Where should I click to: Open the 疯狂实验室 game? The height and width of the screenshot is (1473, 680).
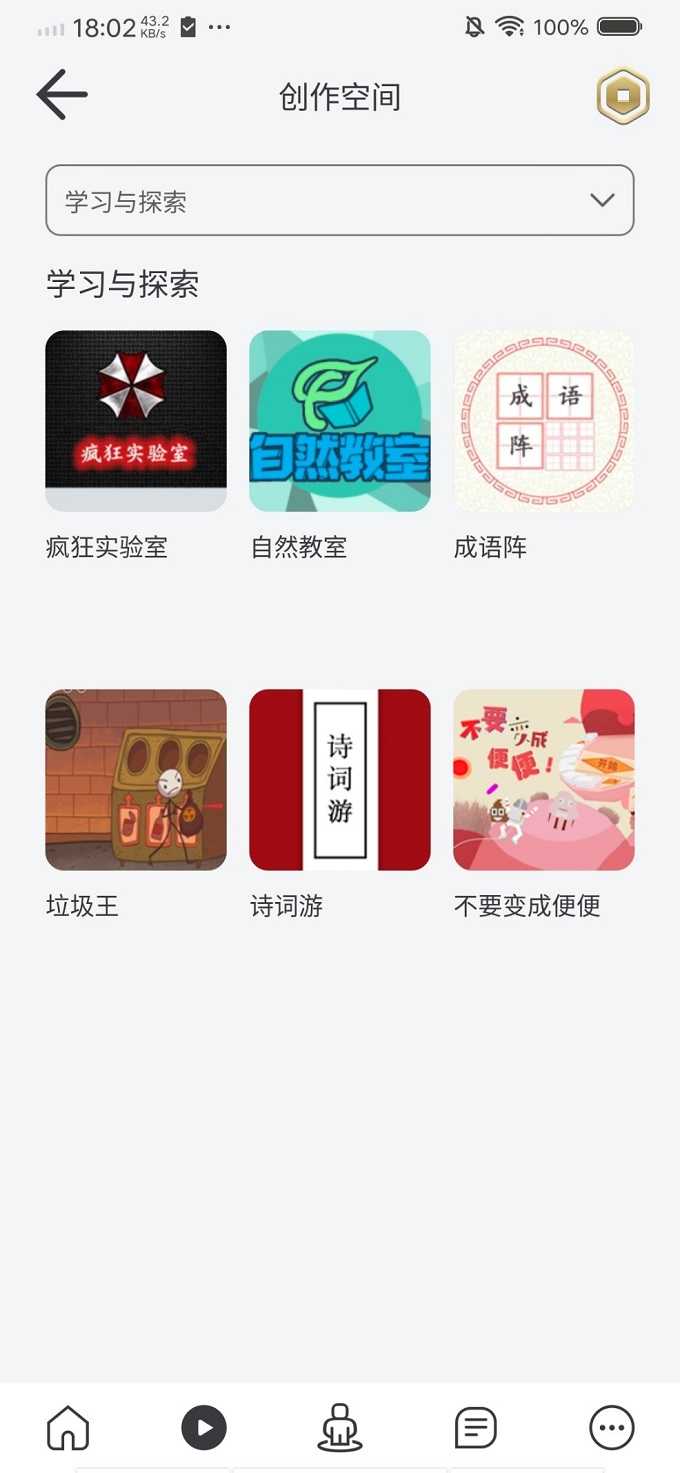click(x=136, y=421)
